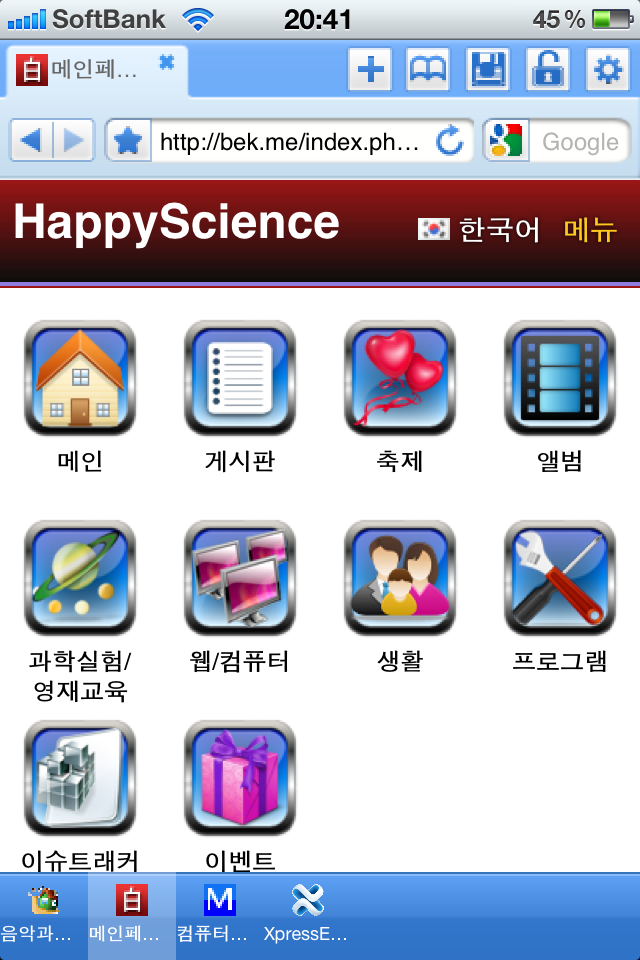Select the 프로그램 tools icon
Viewport: 640px width, 960px height.
tap(560, 580)
